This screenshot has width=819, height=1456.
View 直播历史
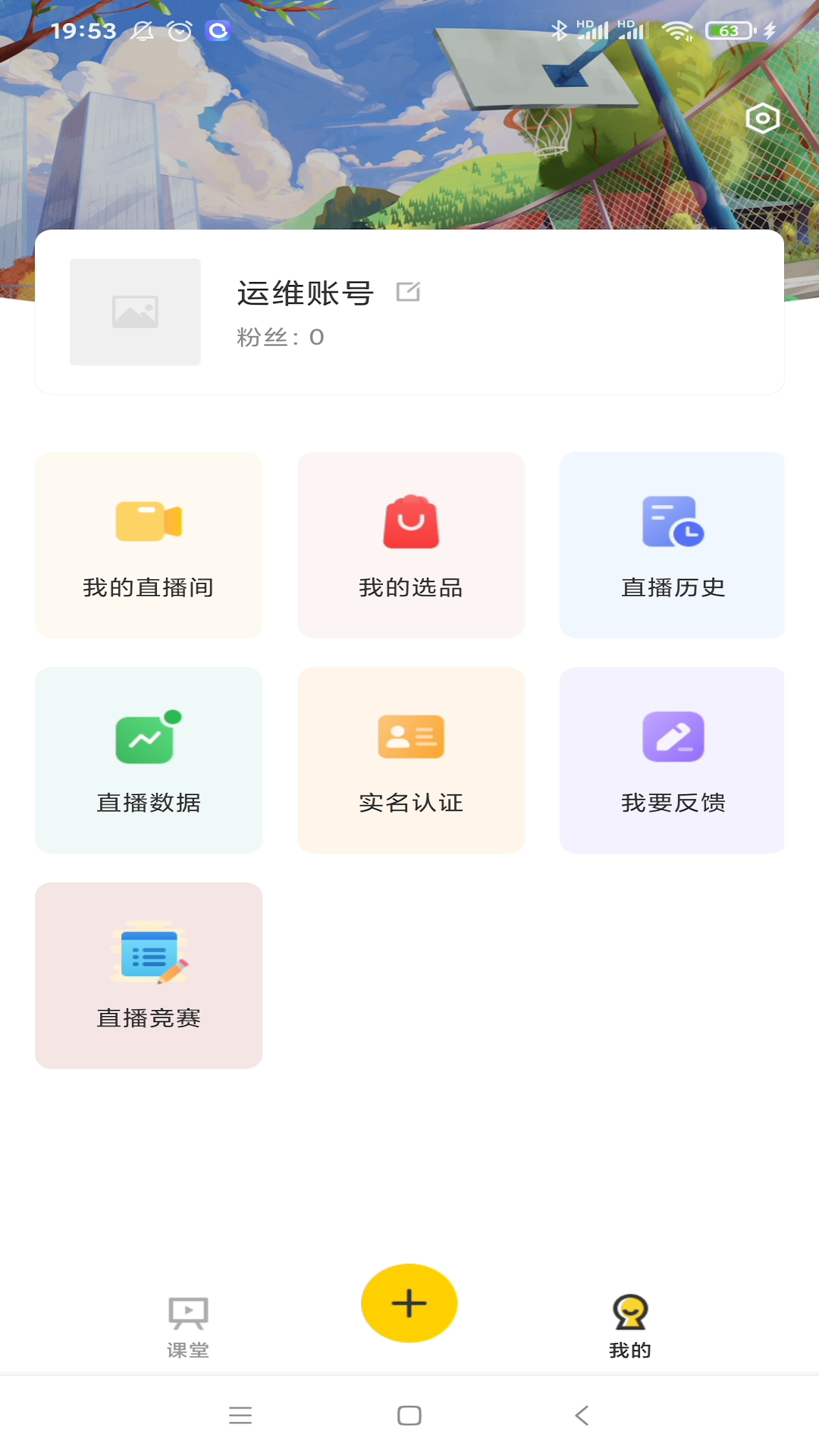[x=672, y=544]
